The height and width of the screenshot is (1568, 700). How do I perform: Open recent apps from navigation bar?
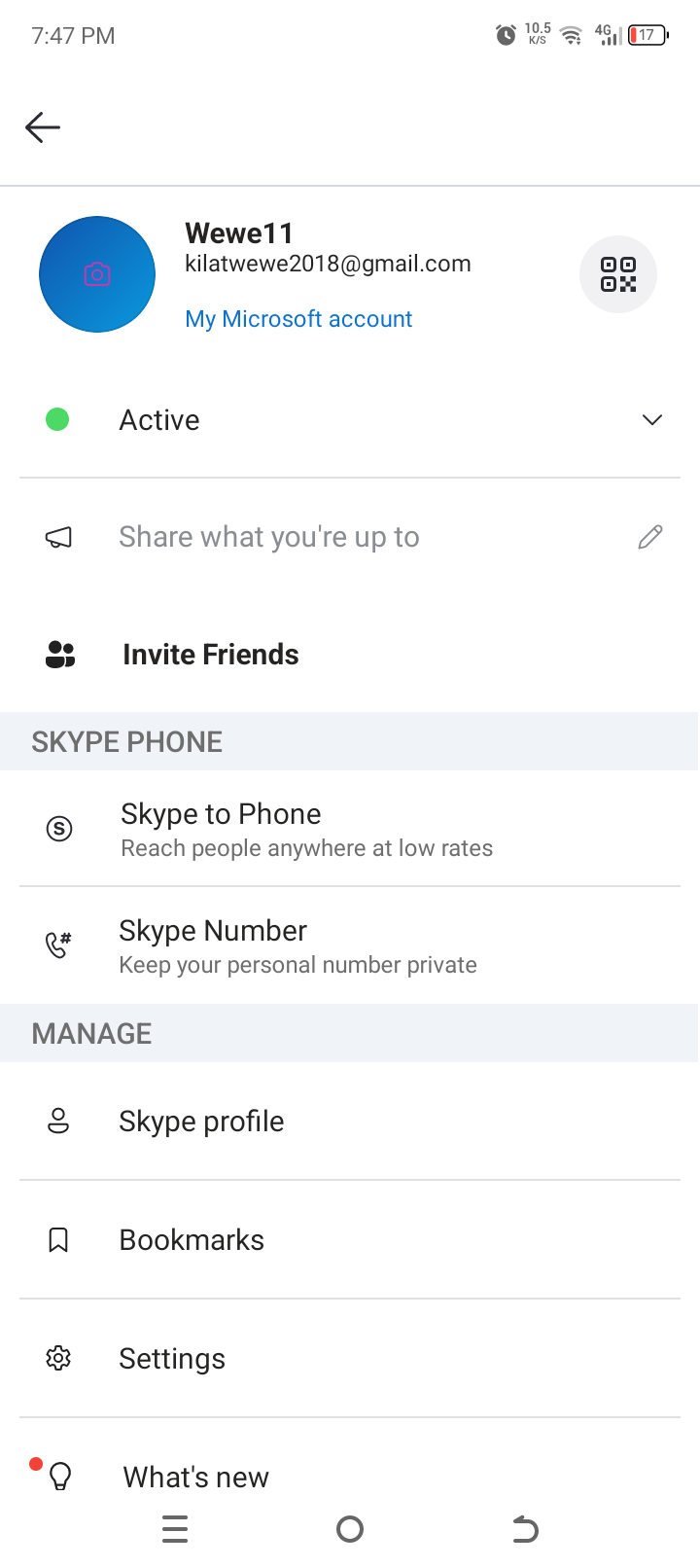coord(175,1530)
